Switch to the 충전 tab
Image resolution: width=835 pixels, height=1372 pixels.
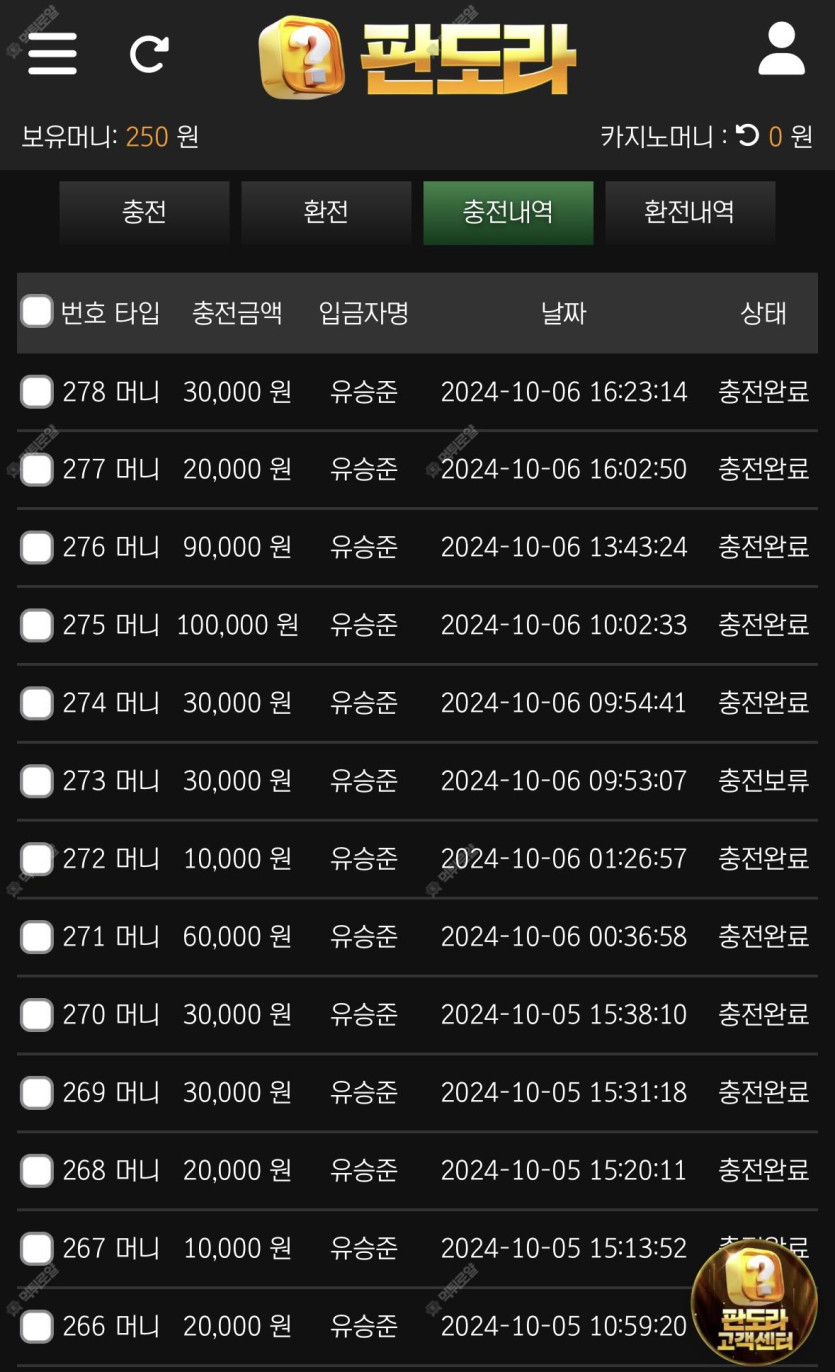pos(144,212)
